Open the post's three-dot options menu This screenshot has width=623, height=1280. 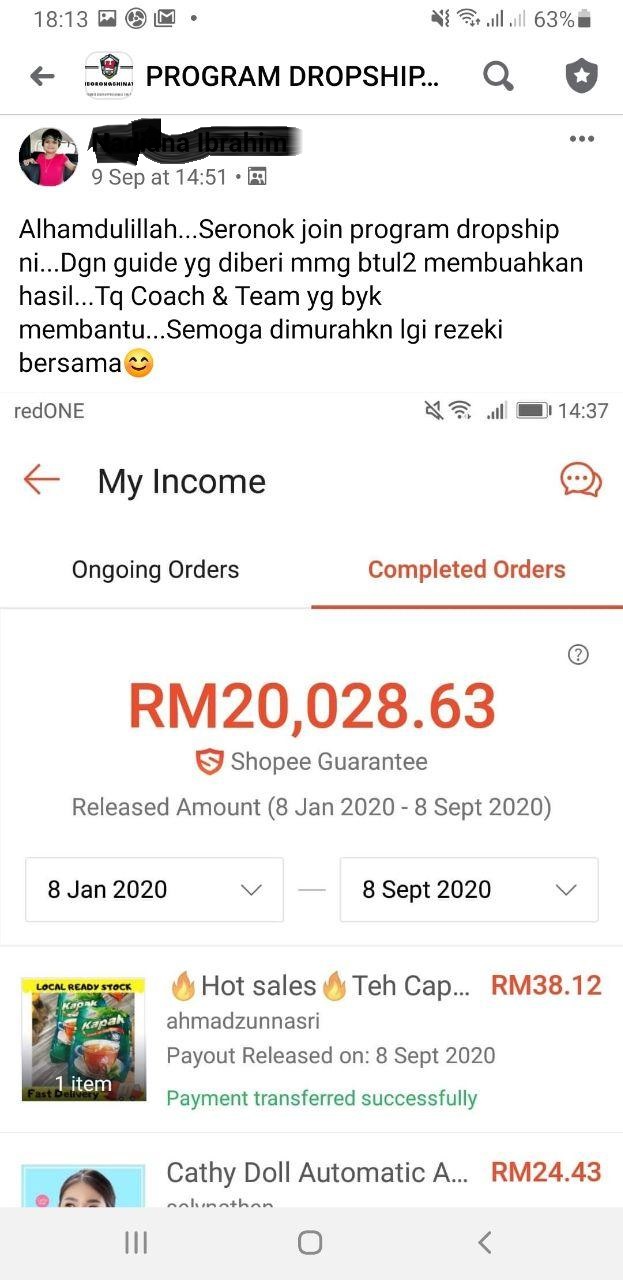pos(582,139)
